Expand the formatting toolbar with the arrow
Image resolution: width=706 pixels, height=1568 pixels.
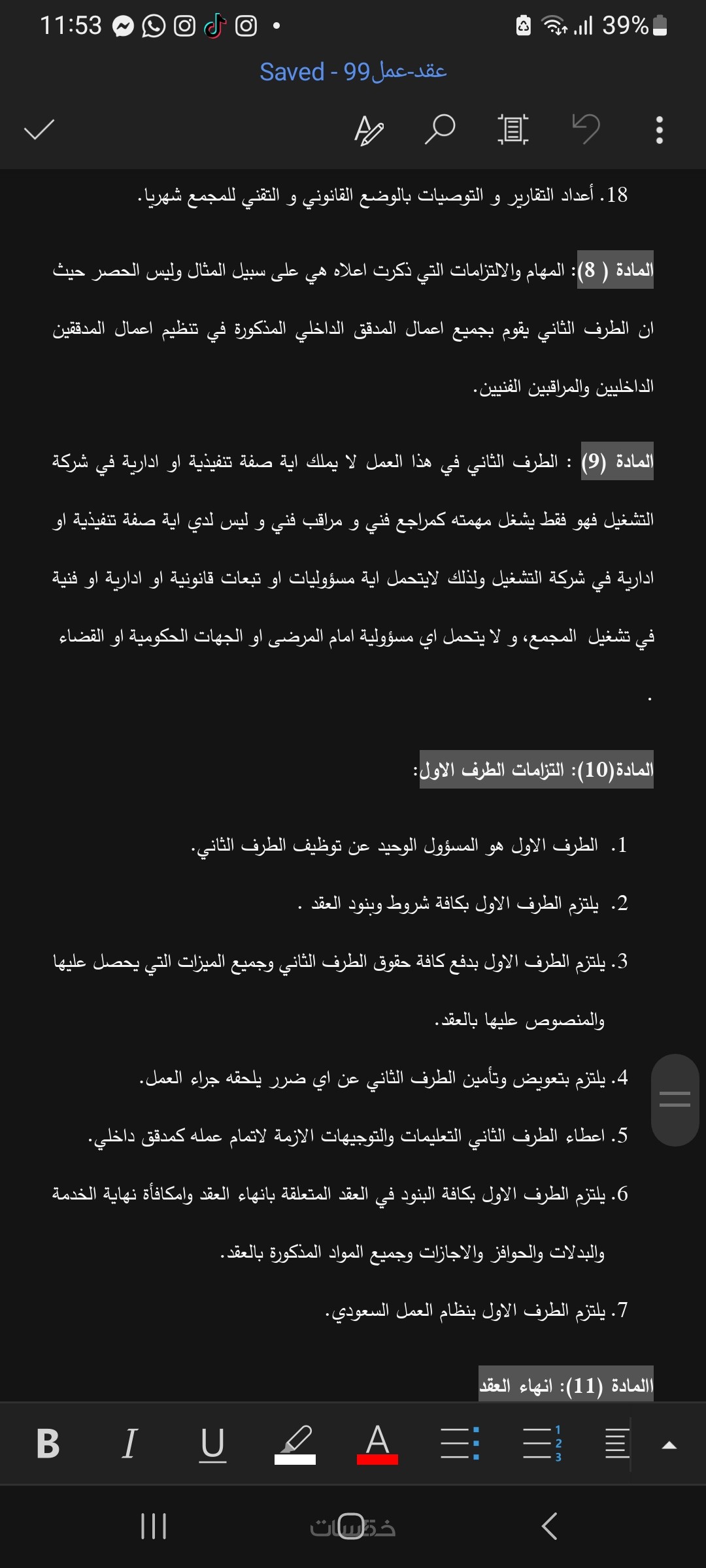669,1445
